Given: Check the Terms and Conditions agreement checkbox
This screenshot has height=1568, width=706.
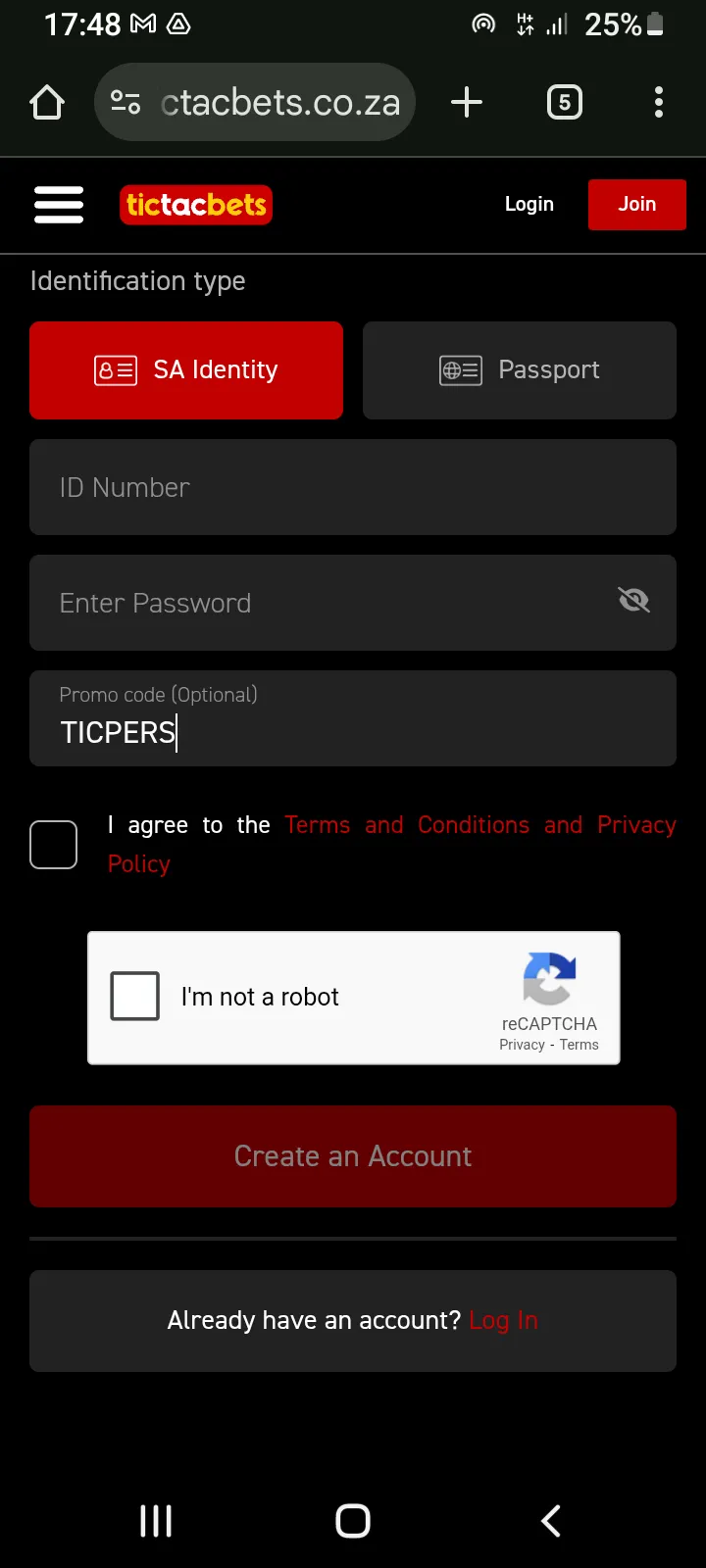Looking at the screenshot, I should click(x=53, y=844).
